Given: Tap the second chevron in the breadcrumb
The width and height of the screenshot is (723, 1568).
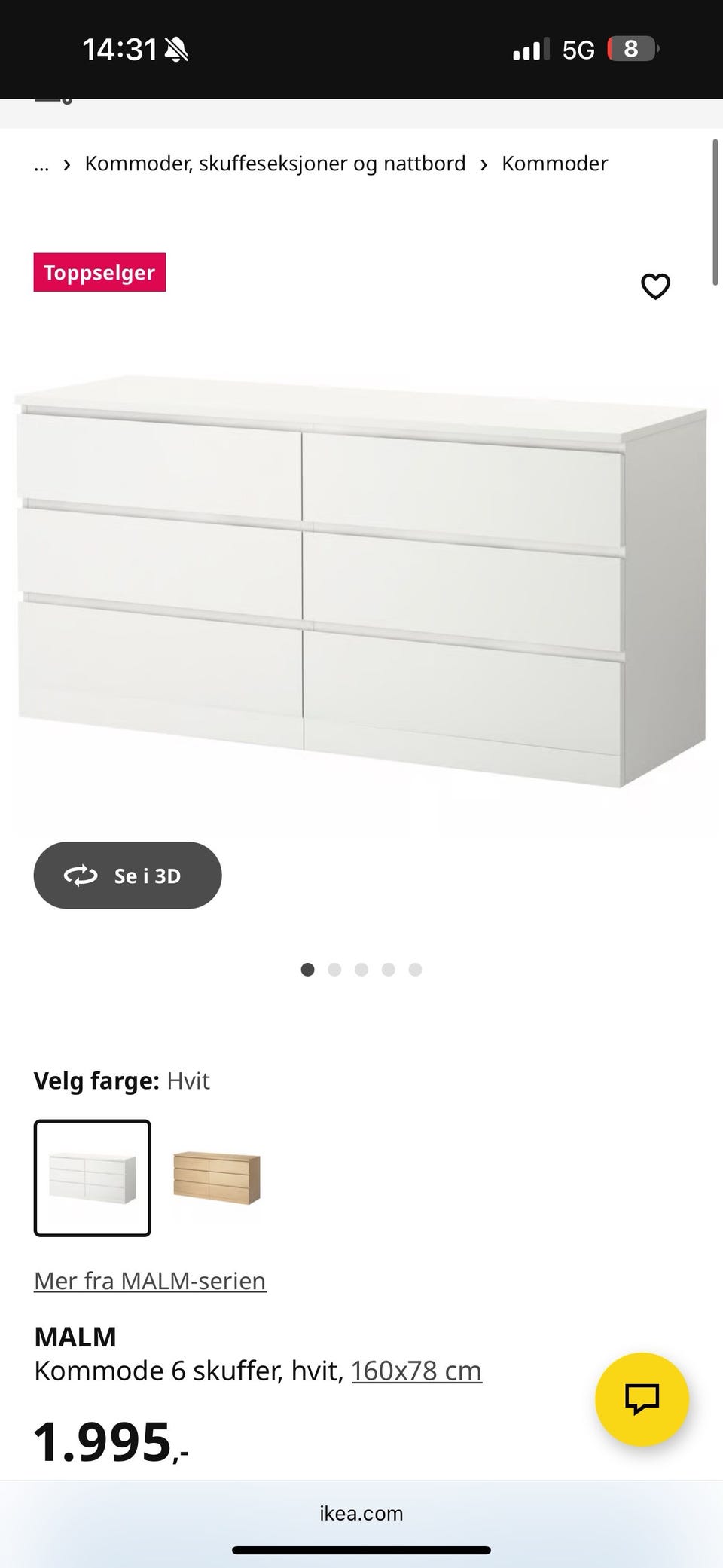Looking at the screenshot, I should pyautogui.click(x=483, y=164).
